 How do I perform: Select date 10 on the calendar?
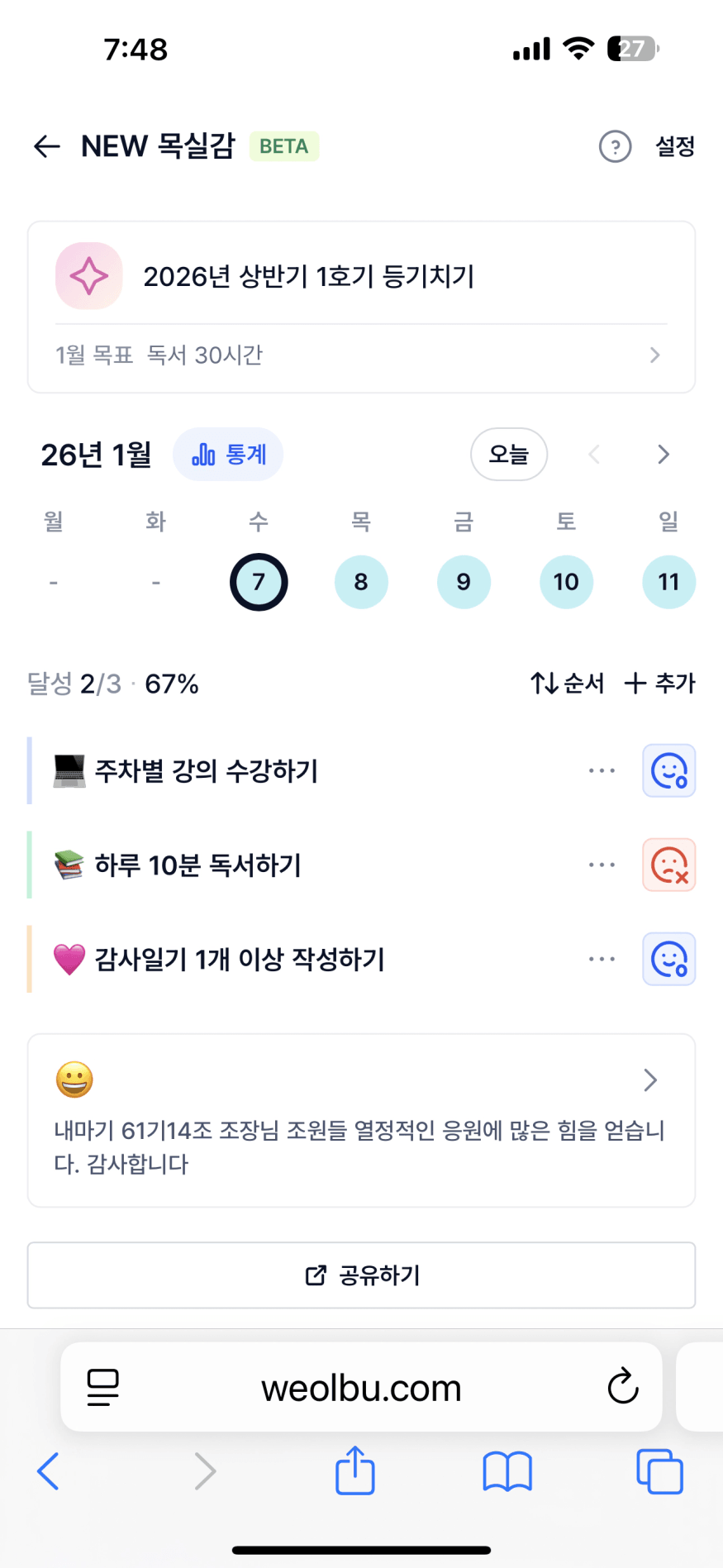click(566, 582)
